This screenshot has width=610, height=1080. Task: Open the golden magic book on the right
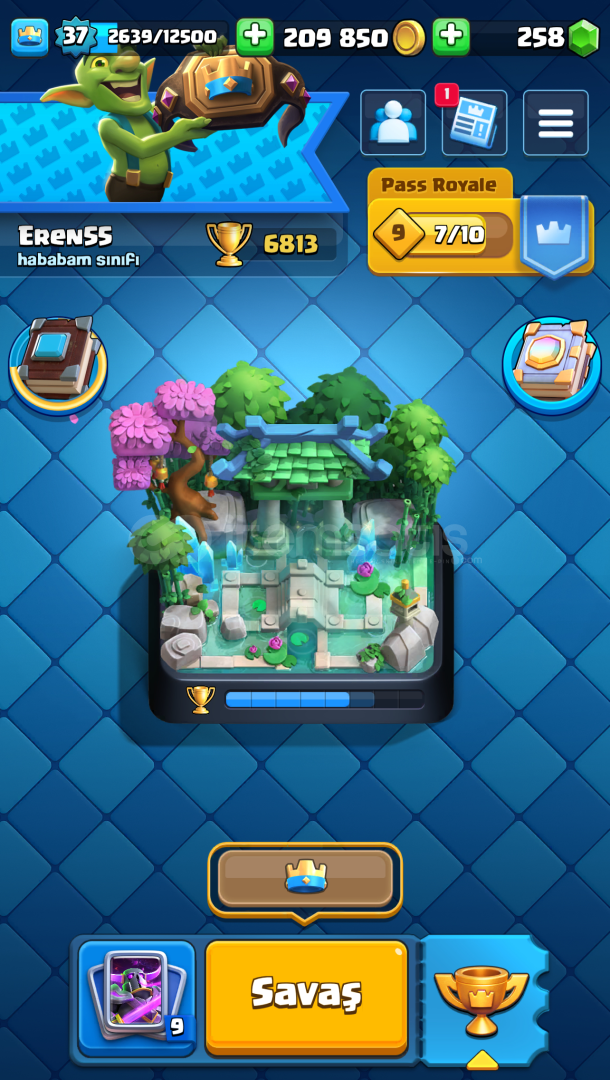[x=552, y=360]
